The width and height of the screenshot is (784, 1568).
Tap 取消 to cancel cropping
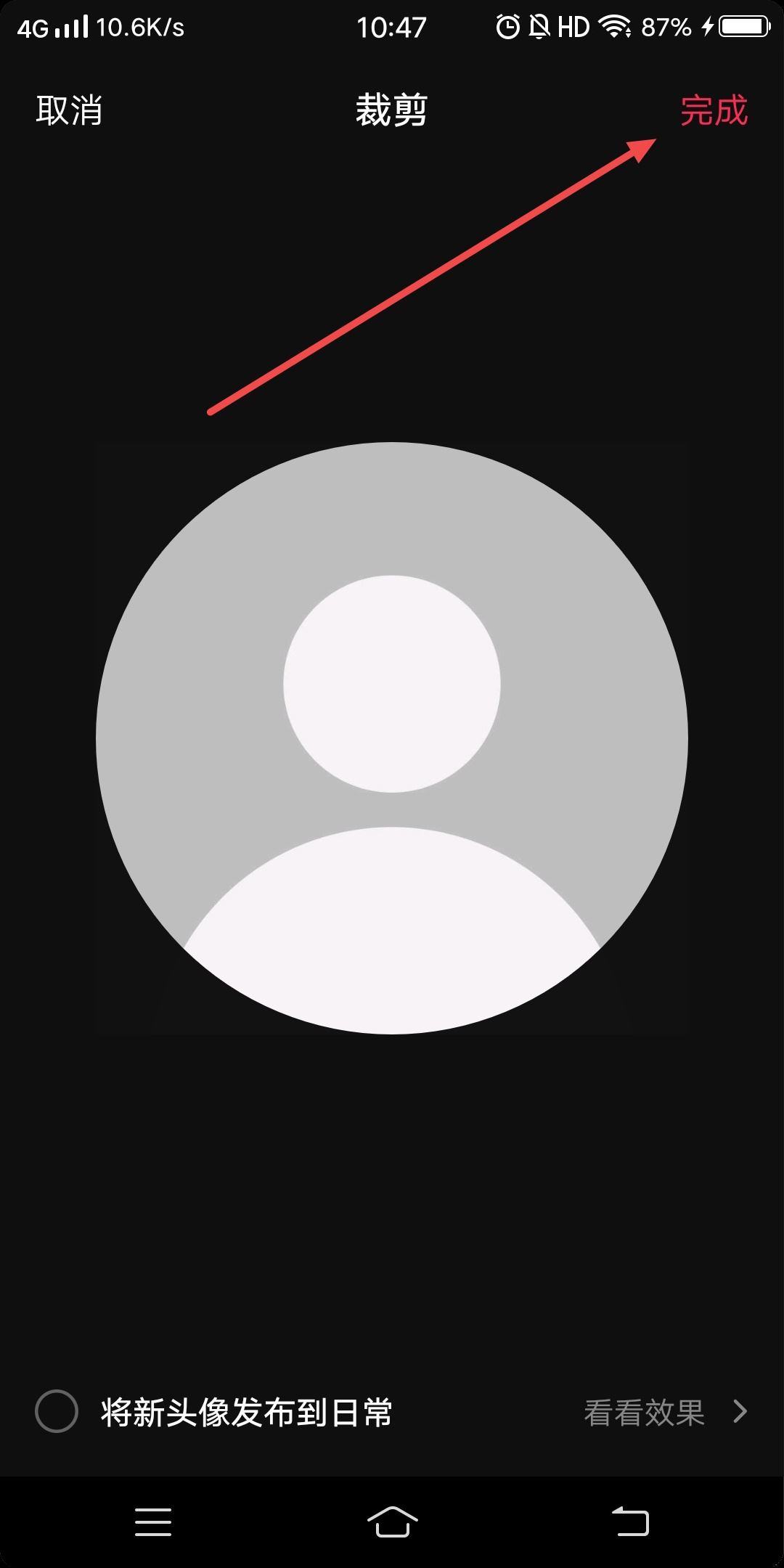point(69,111)
